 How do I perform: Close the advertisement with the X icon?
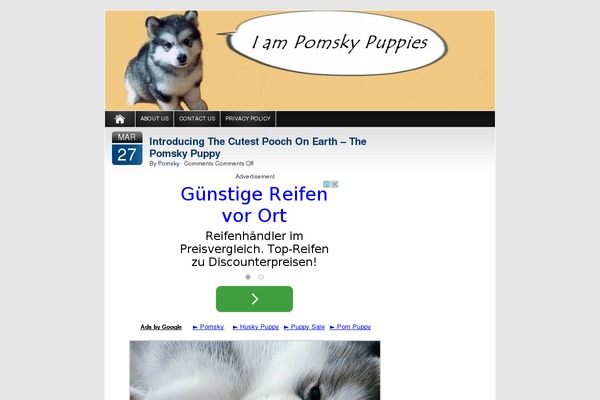336,184
